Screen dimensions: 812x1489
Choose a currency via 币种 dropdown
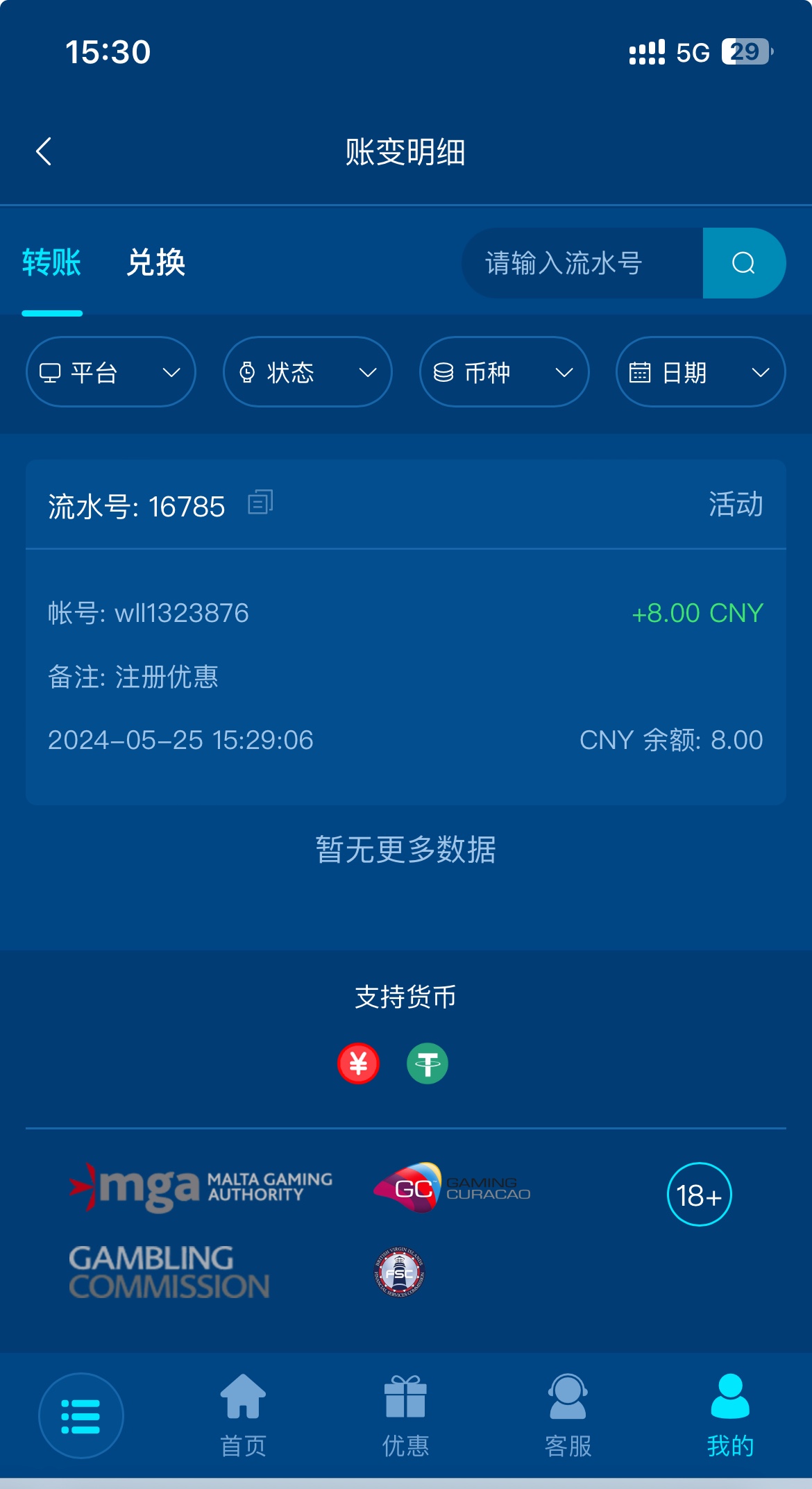504,372
